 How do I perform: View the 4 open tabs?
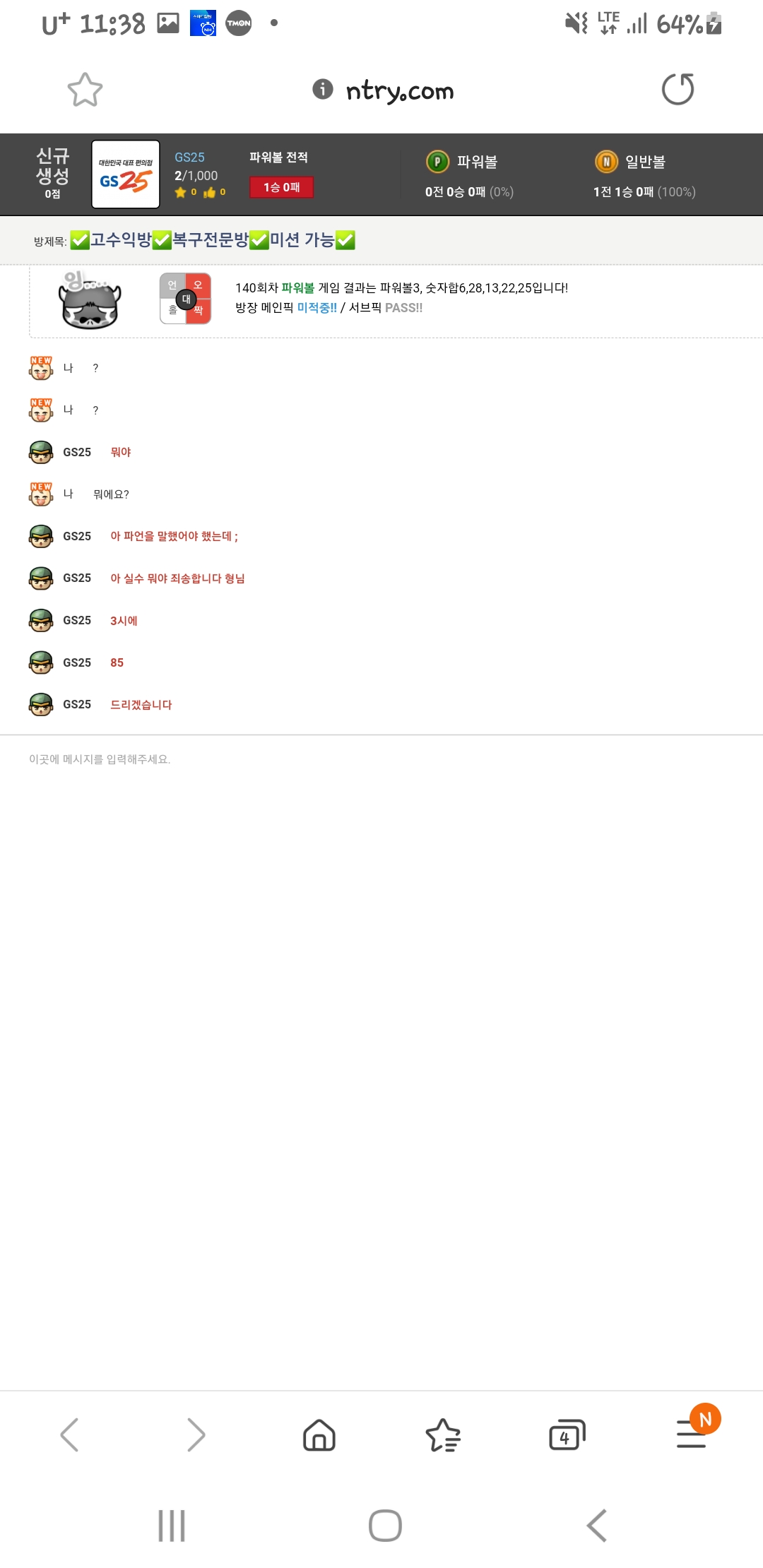567,1435
